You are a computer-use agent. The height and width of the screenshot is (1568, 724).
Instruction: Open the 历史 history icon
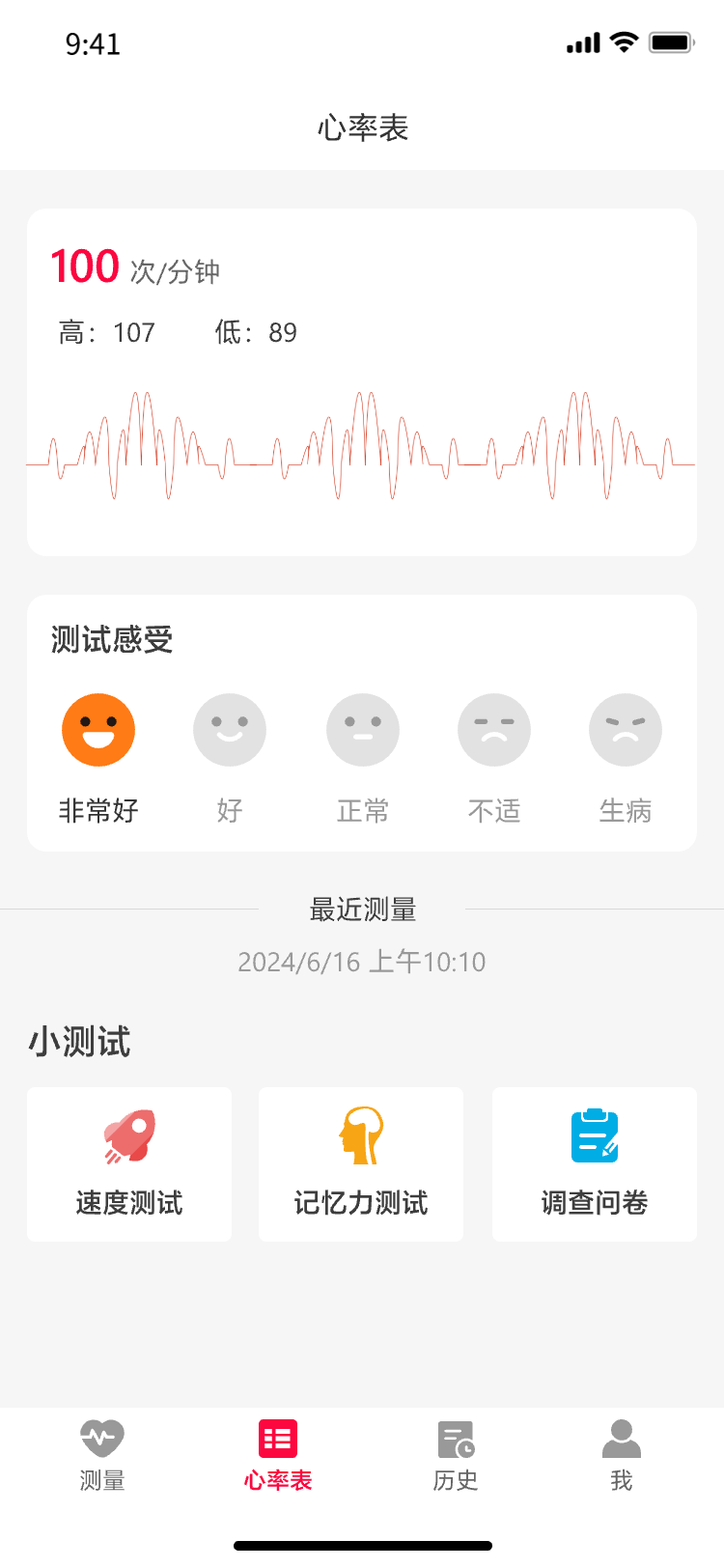[x=454, y=1438]
